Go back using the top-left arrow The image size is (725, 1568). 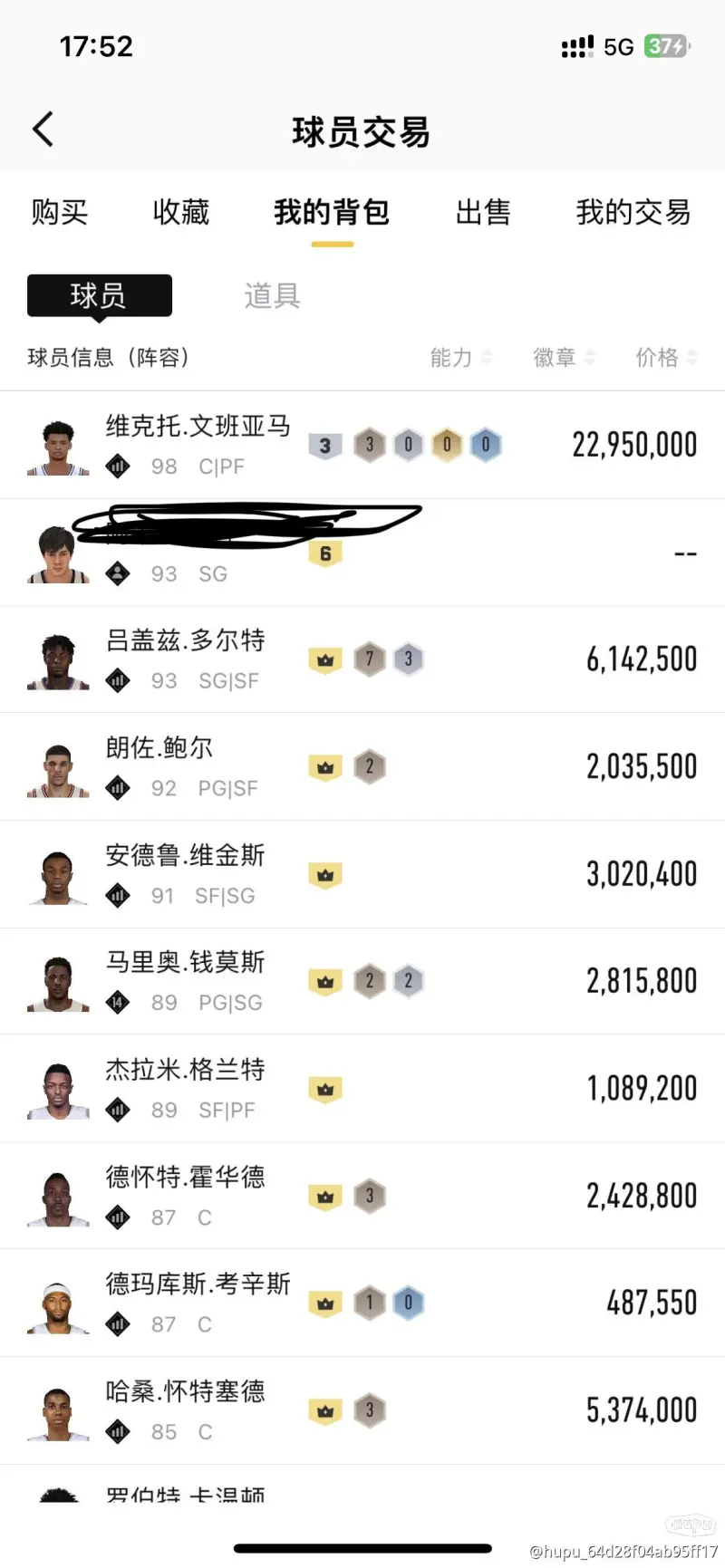click(43, 130)
